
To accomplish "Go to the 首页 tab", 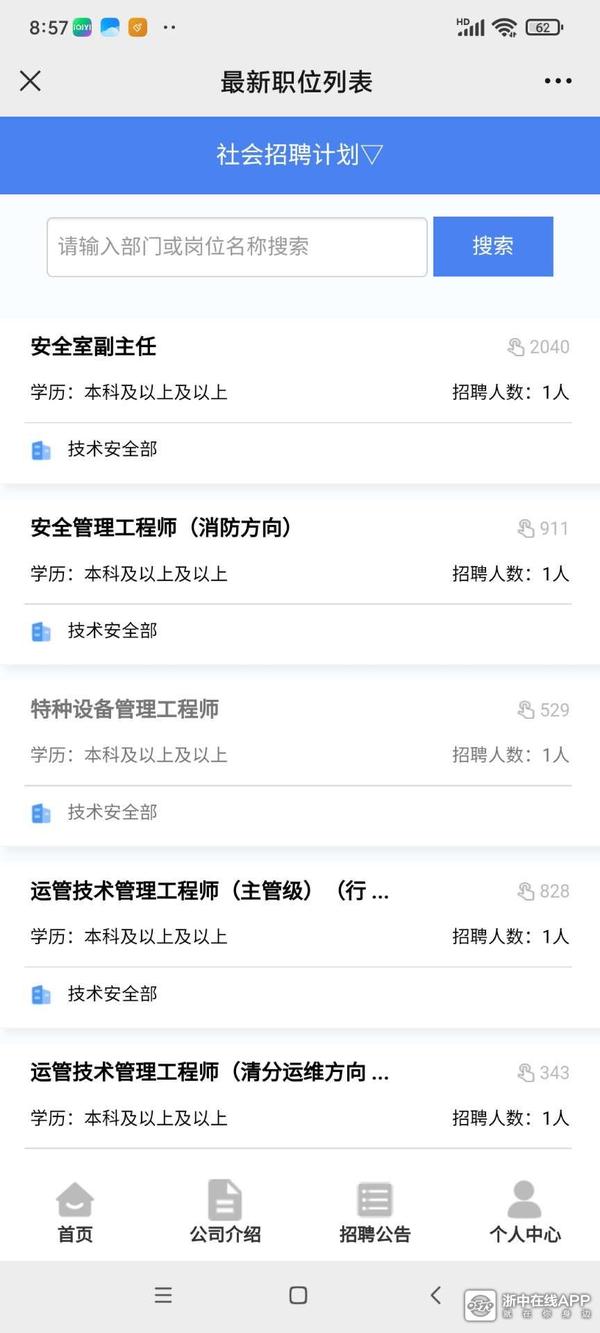I will coord(75,1212).
